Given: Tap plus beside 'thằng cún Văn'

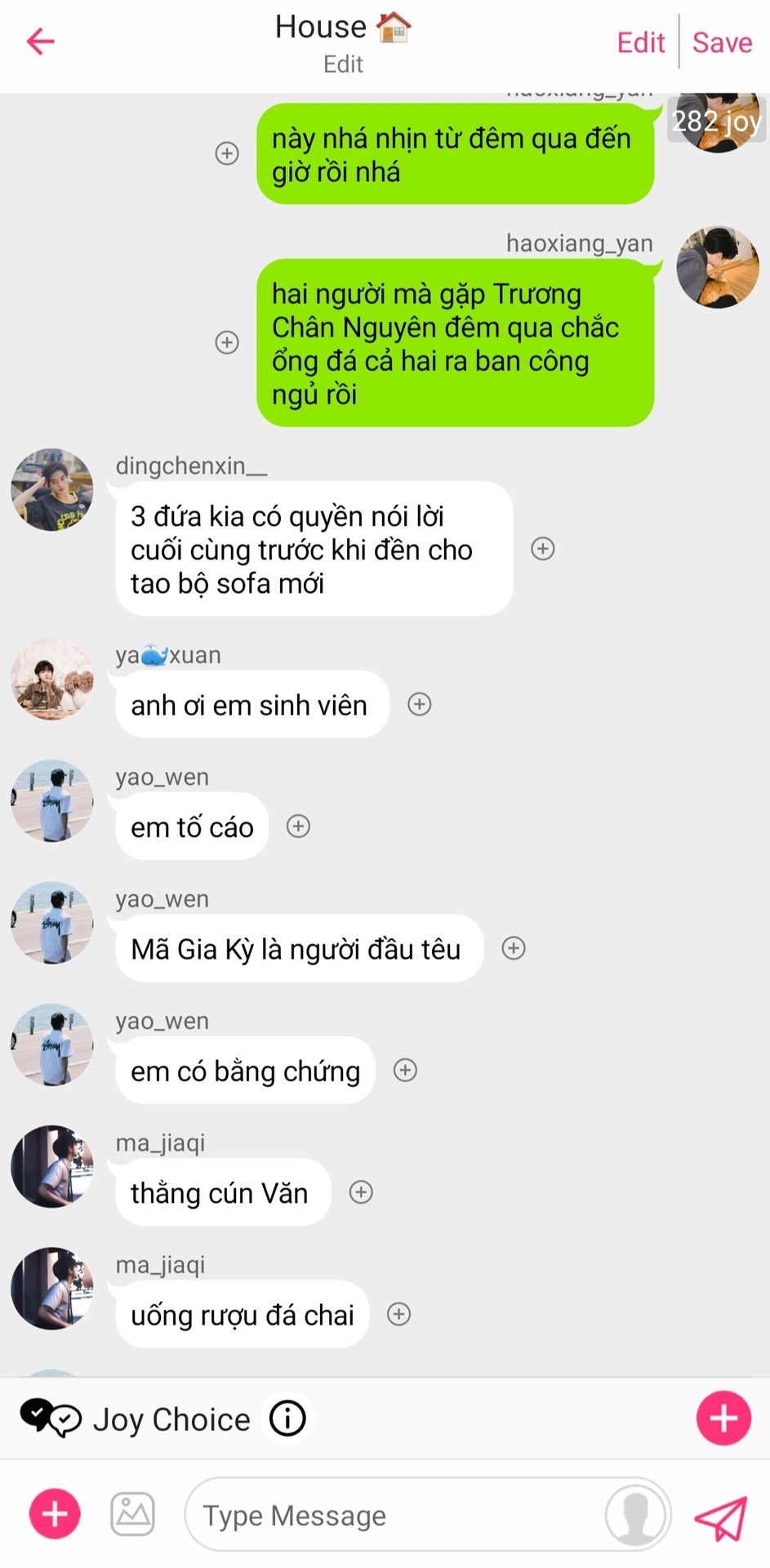Looking at the screenshot, I should coord(361,1192).
